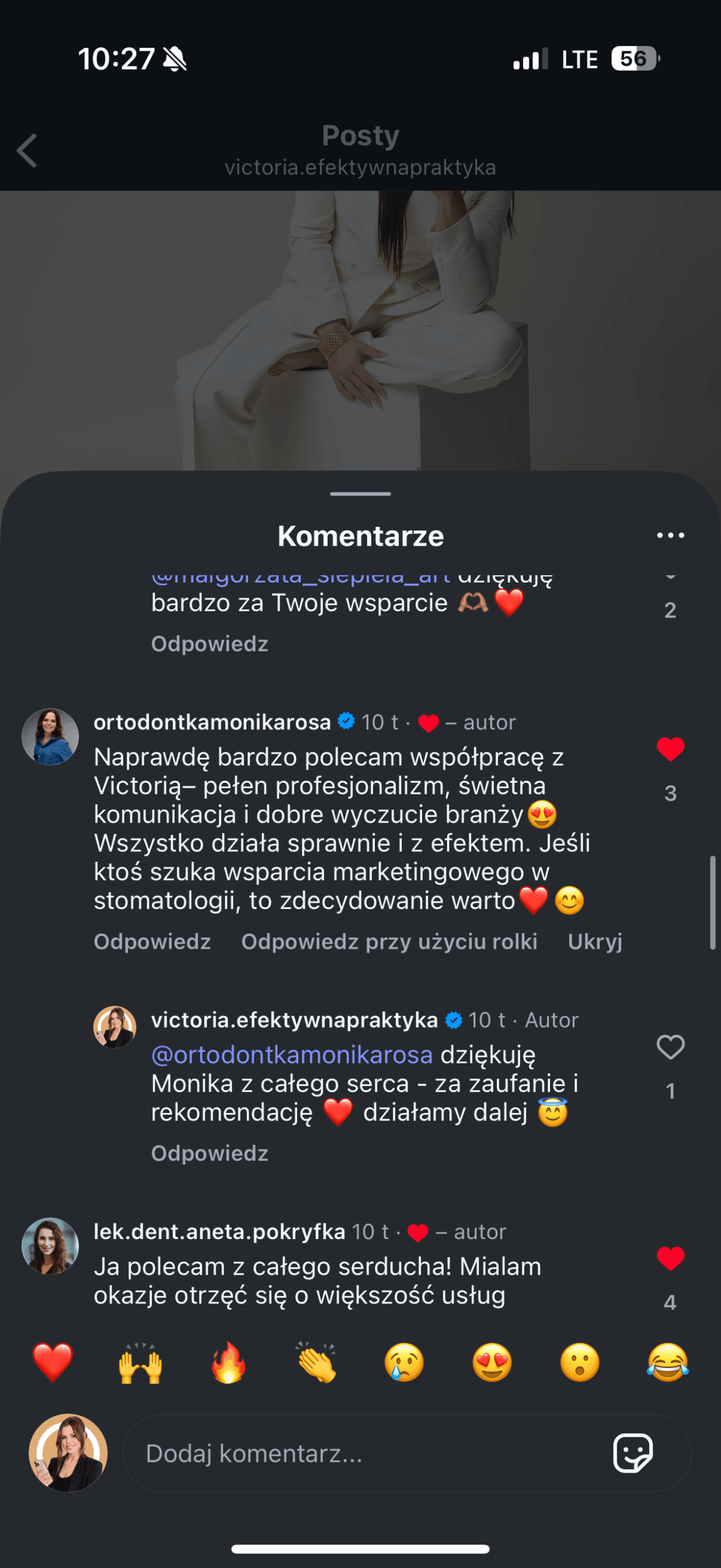The image size is (721, 1568).
Task: Open the @ortodontkamonikarosa mention link
Action: (292, 1055)
